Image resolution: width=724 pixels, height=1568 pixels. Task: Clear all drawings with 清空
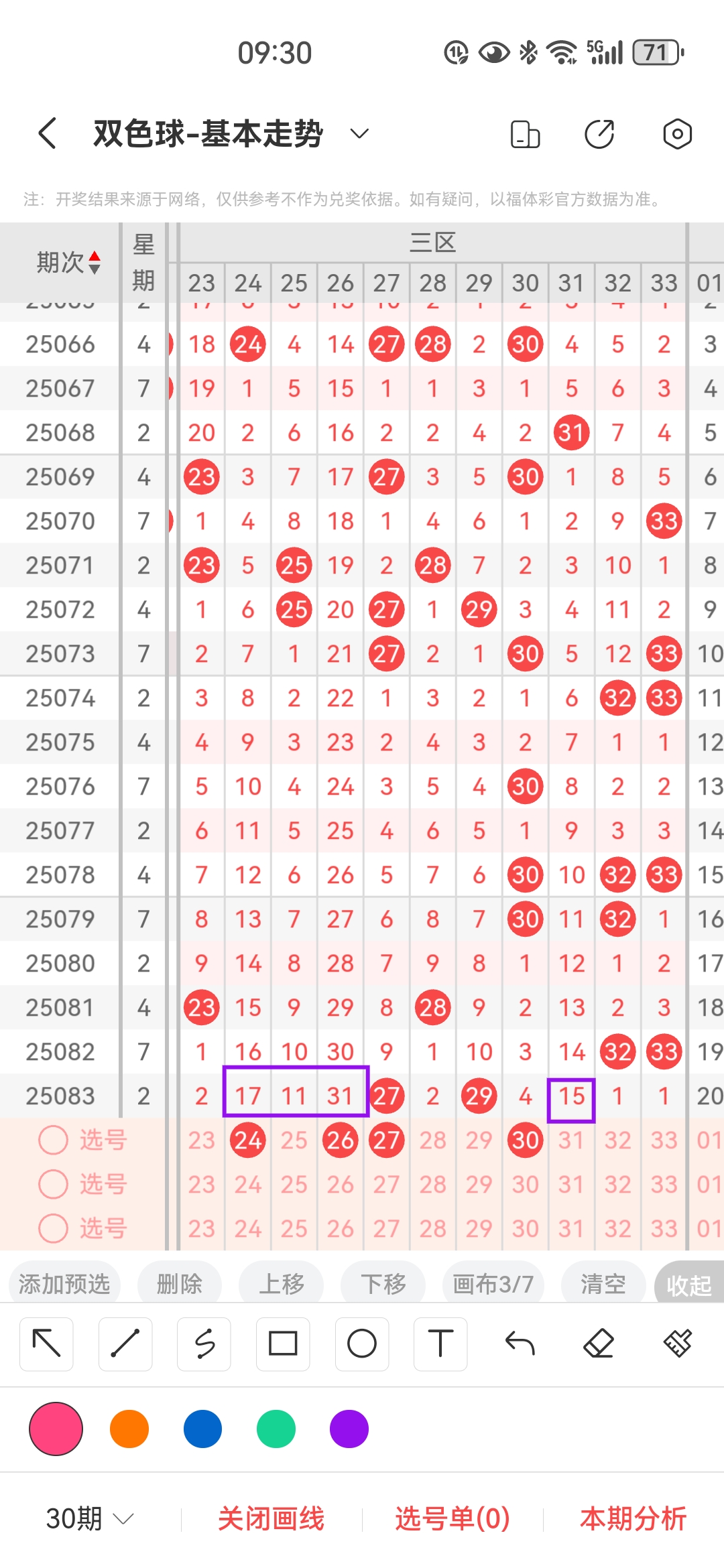tap(603, 1283)
